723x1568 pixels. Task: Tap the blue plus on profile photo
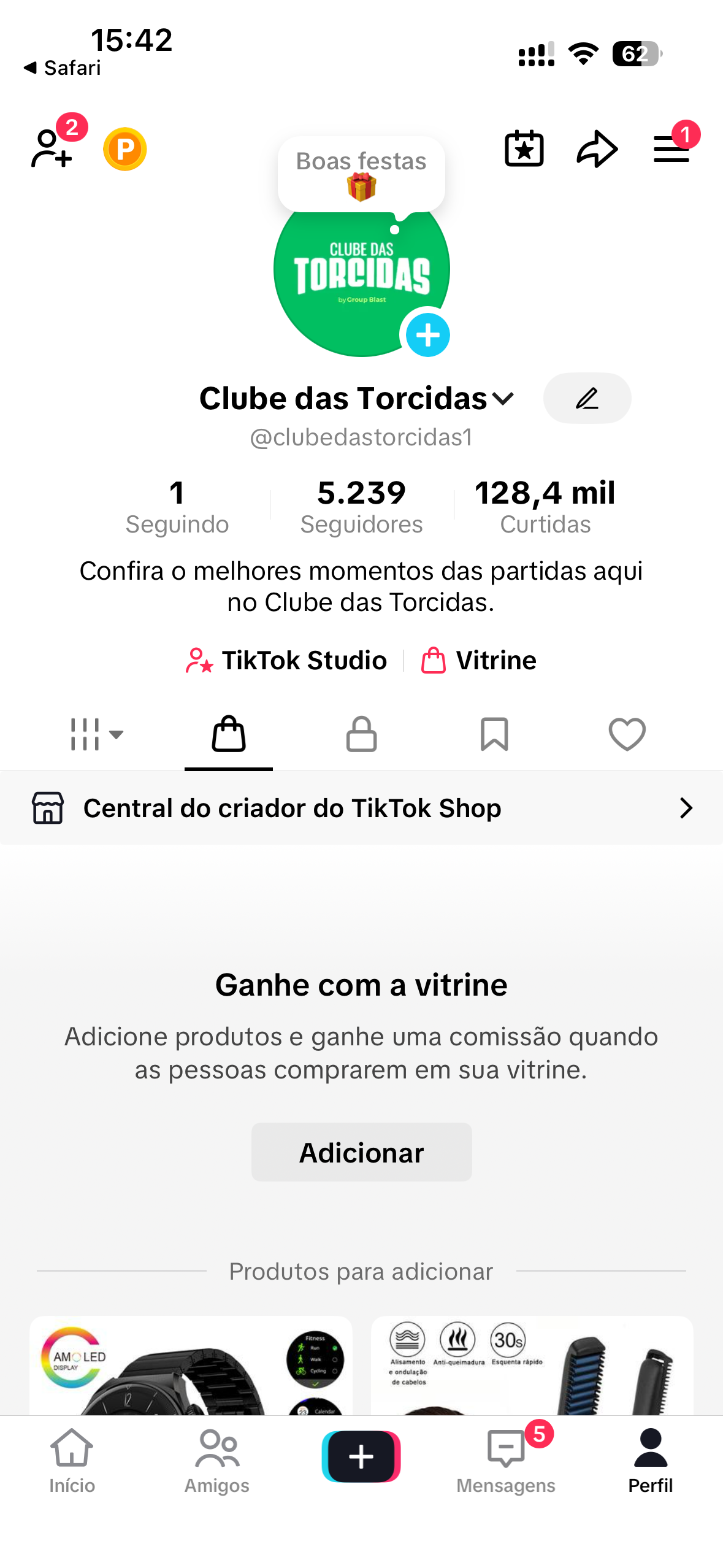427,335
